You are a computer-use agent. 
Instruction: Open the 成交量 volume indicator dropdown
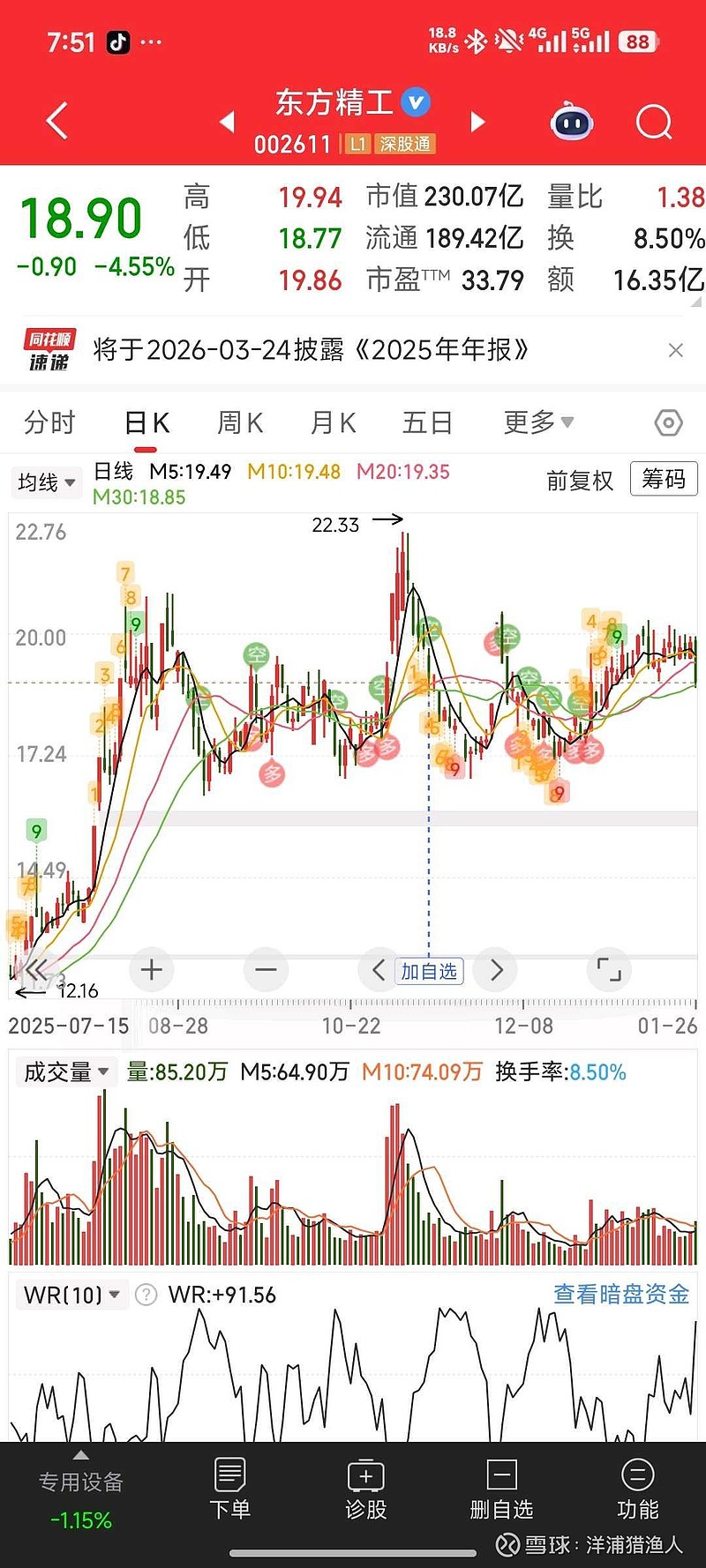pyautogui.click(x=65, y=1071)
